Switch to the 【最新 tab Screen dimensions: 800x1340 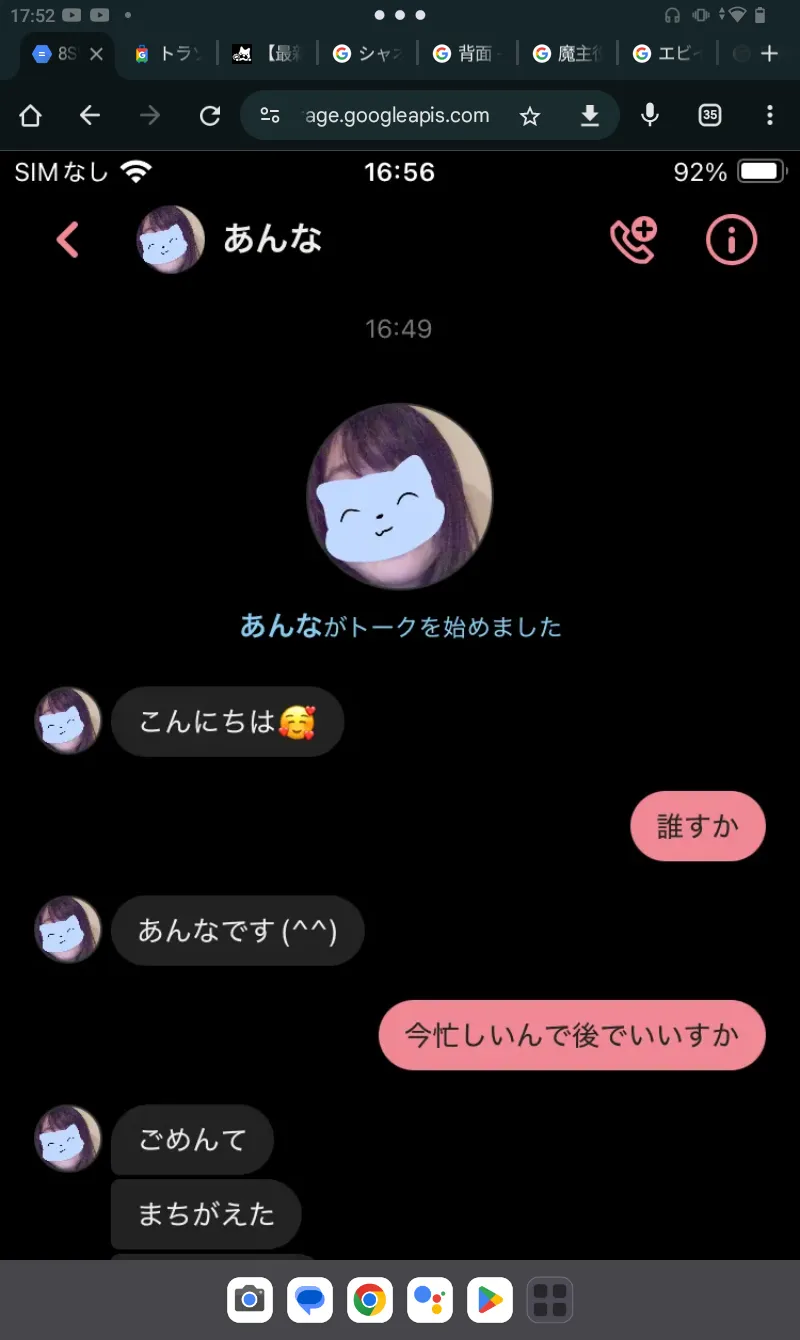click(x=268, y=54)
